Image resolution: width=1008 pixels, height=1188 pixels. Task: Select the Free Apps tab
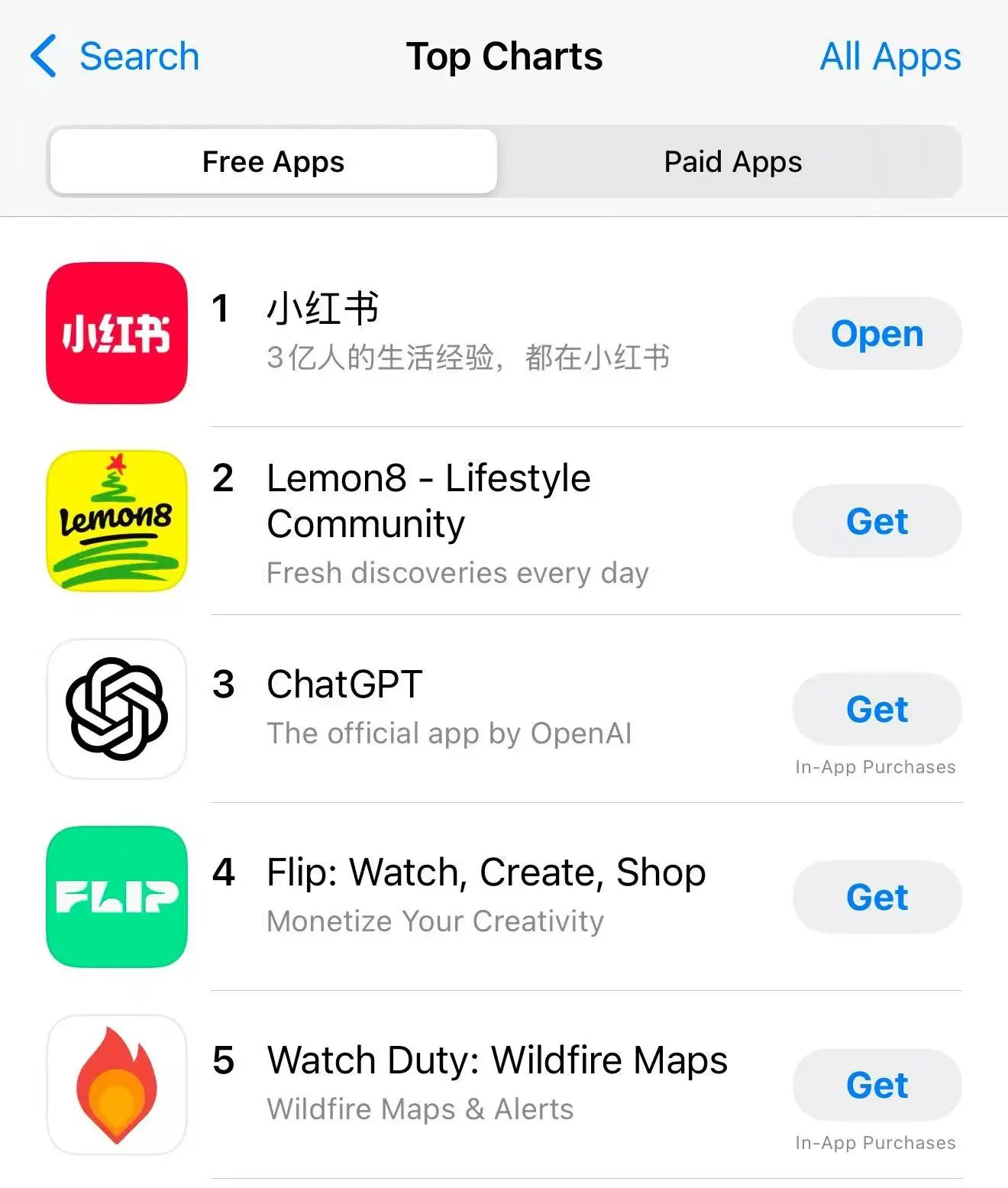pyautogui.click(x=273, y=162)
